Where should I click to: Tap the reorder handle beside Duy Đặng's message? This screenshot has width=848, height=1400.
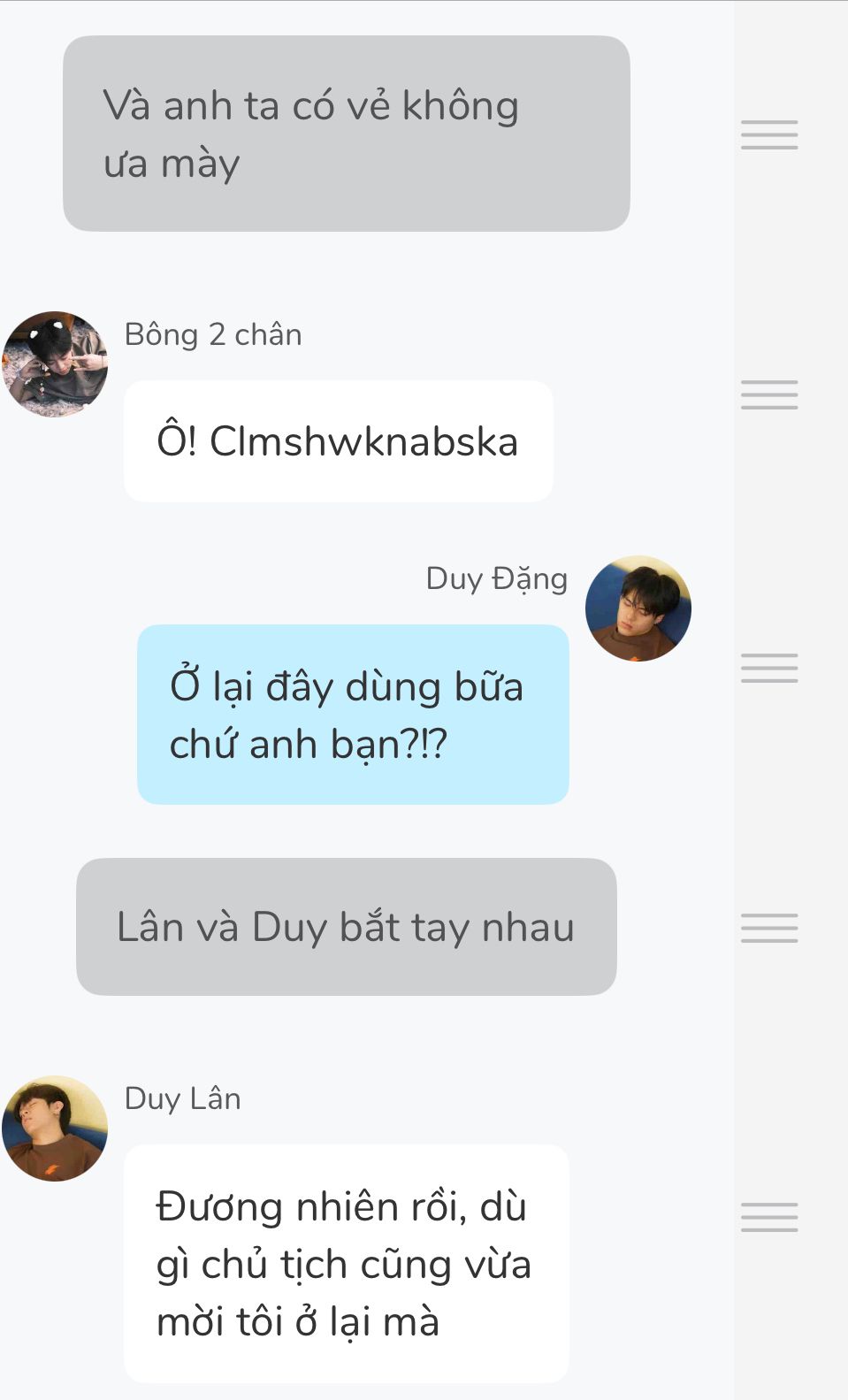(x=769, y=668)
